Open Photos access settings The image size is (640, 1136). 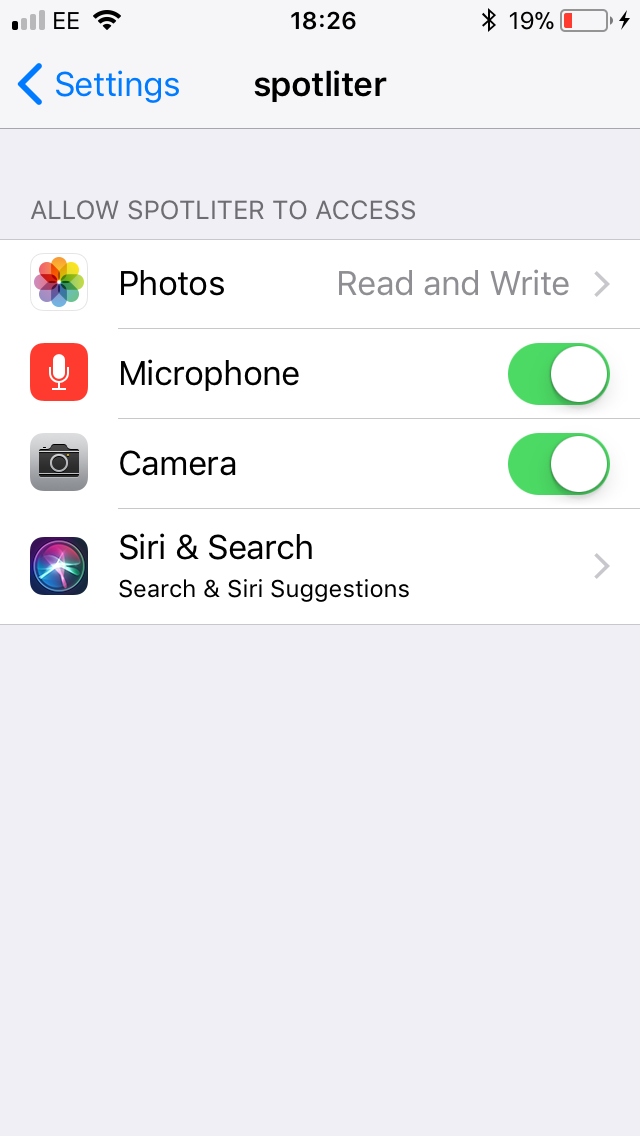[x=320, y=284]
